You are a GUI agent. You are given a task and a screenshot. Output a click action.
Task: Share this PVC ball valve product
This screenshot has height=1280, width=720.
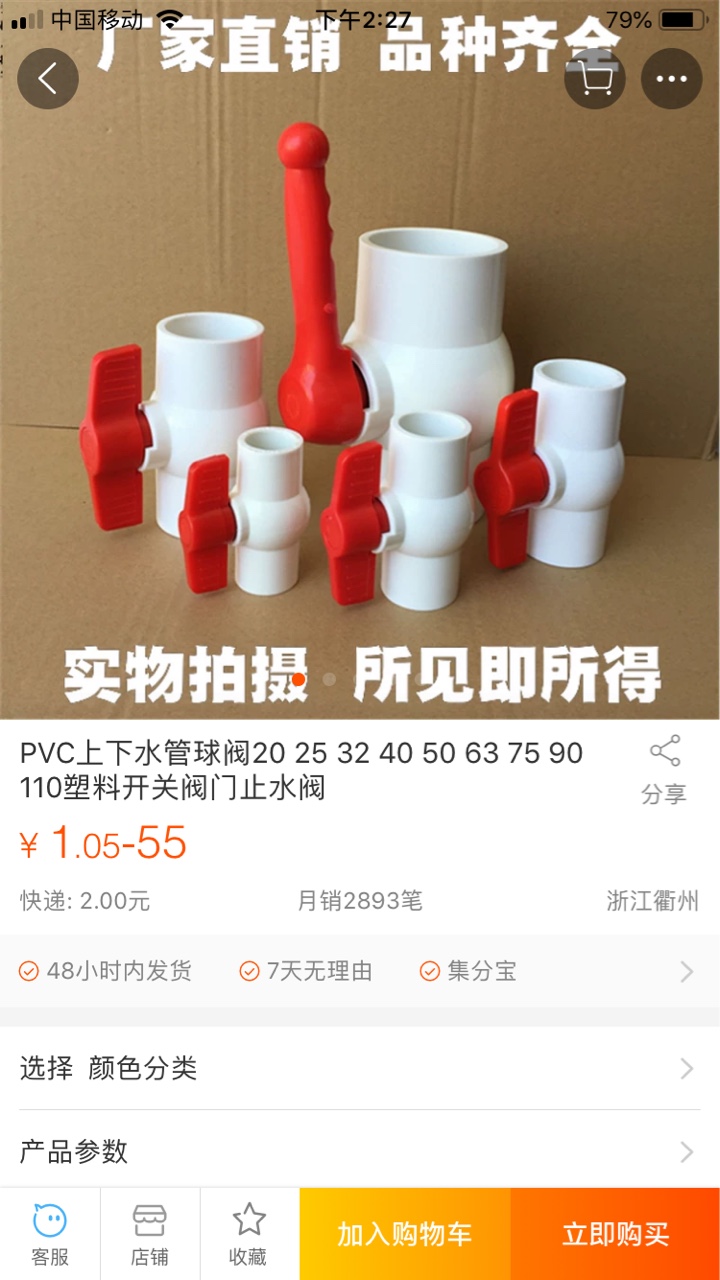click(x=664, y=770)
